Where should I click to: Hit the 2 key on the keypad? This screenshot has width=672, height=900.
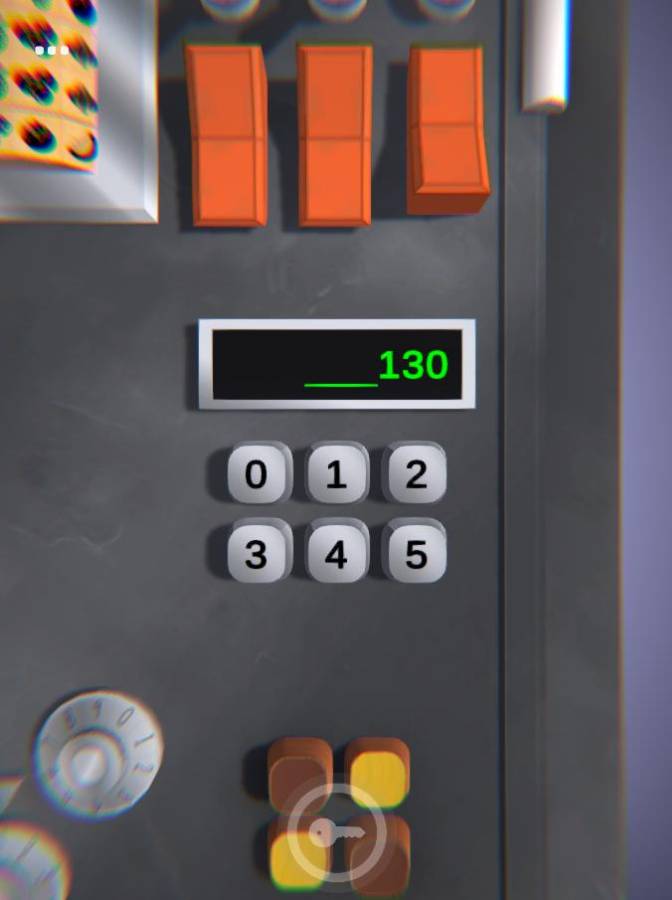coord(415,474)
